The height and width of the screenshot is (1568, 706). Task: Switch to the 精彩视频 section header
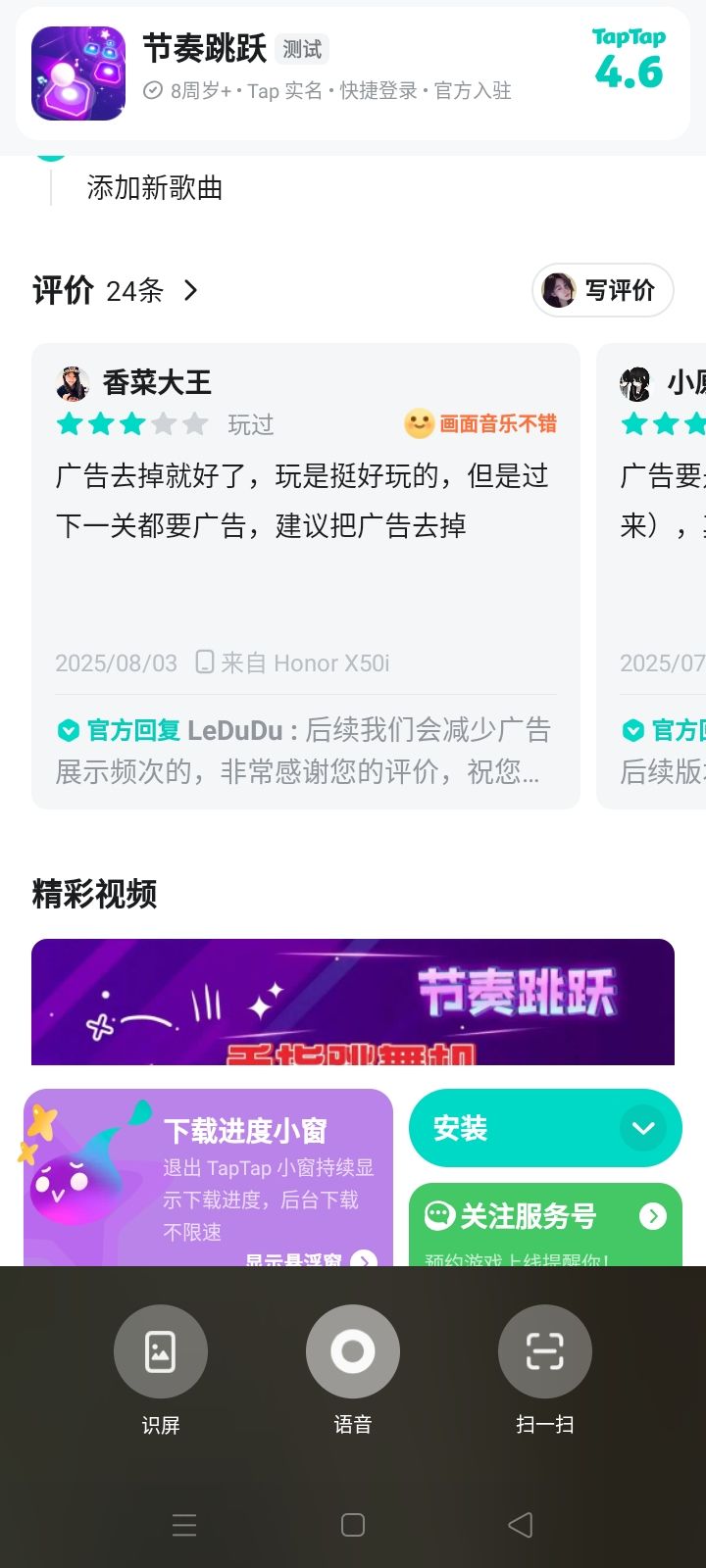tap(94, 895)
